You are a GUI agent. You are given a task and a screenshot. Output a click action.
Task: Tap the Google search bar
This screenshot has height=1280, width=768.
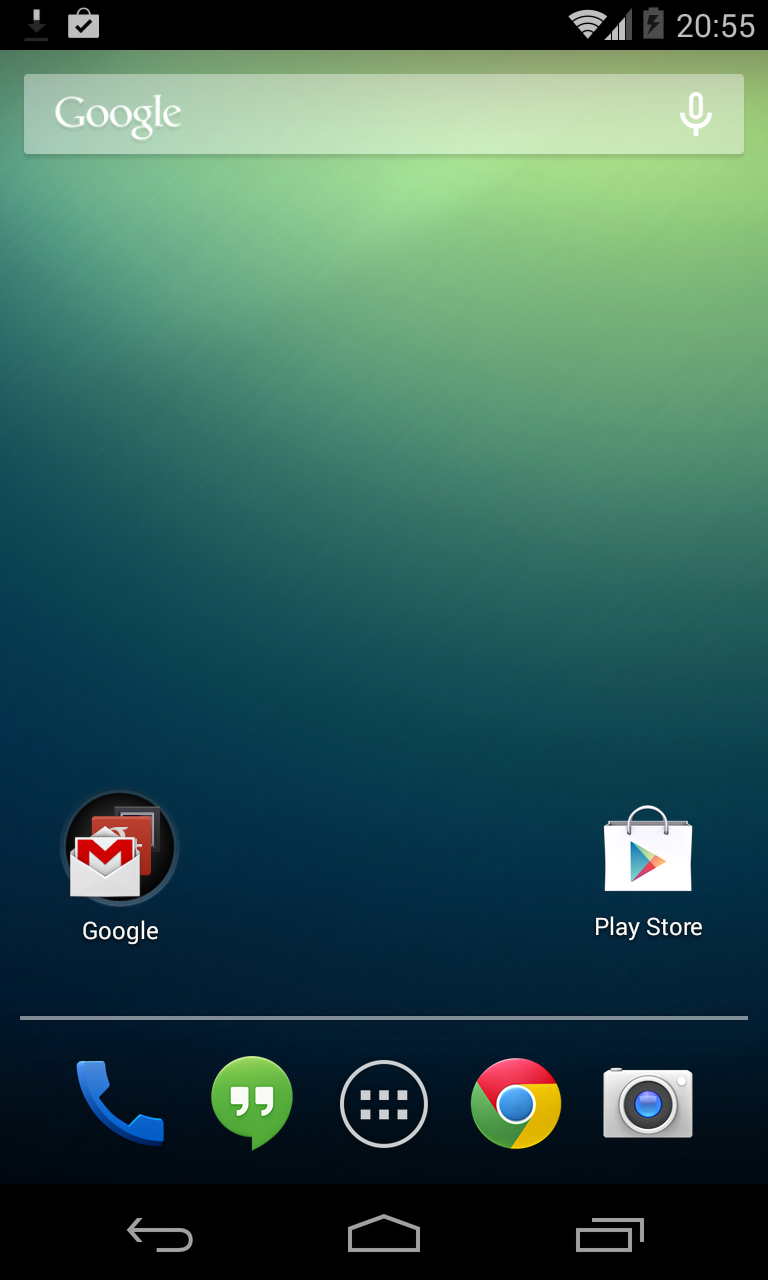[384, 114]
